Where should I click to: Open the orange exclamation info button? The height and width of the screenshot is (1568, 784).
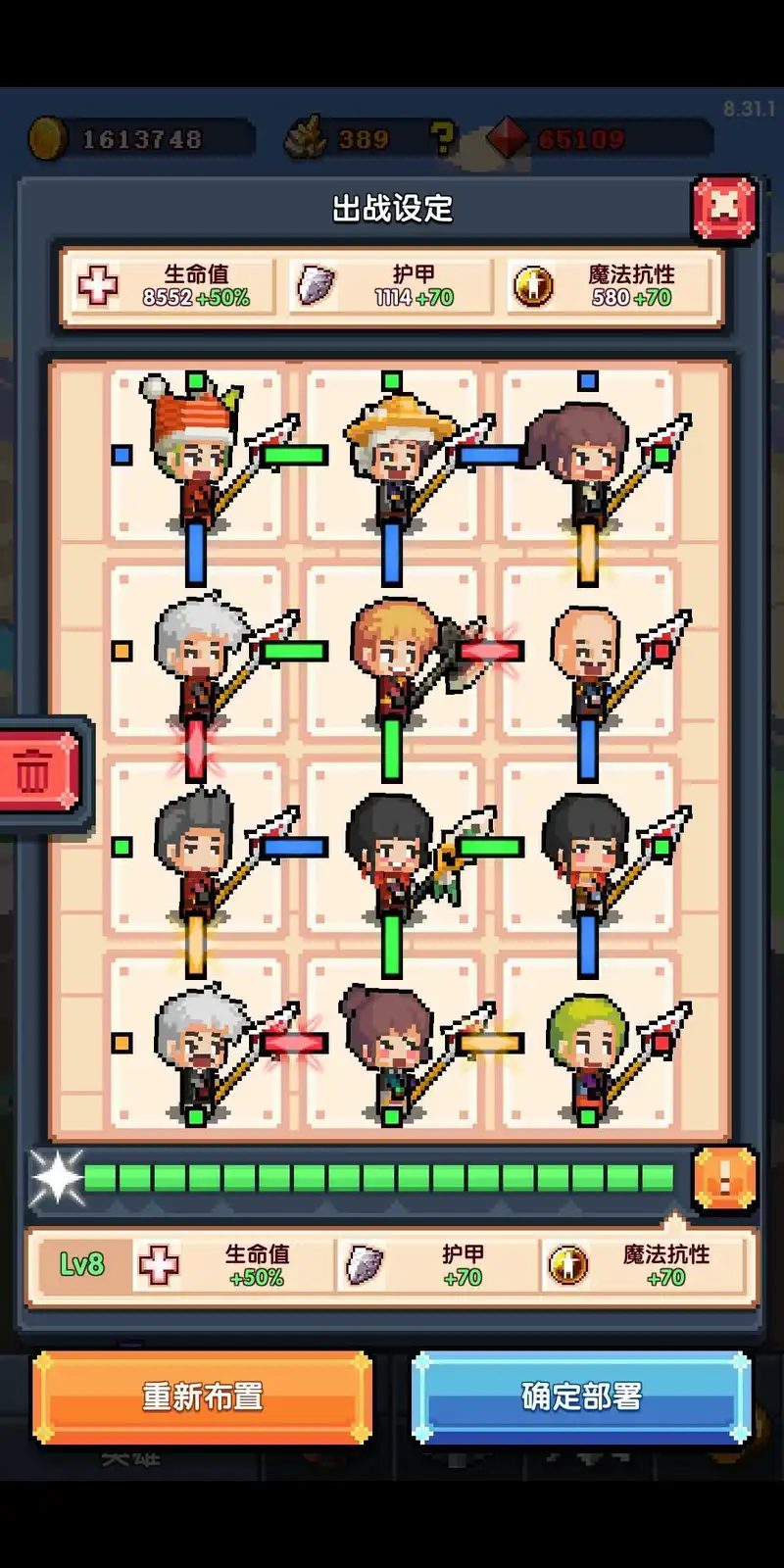(x=724, y=1179)
